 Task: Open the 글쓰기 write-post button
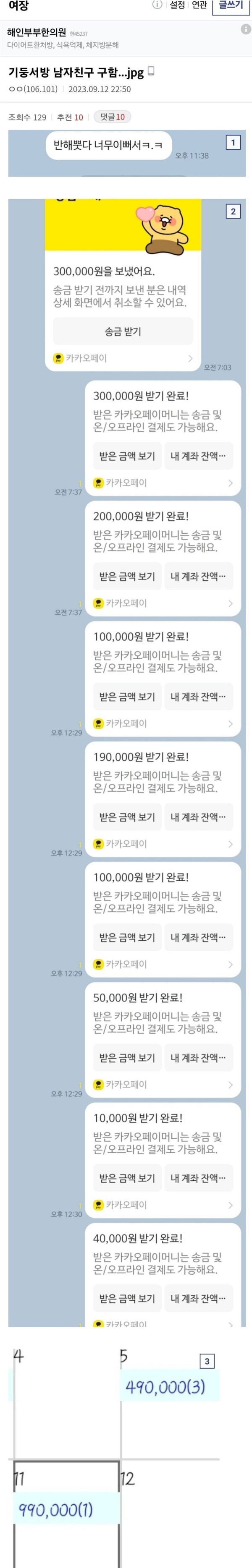click(x=231, y=5)
